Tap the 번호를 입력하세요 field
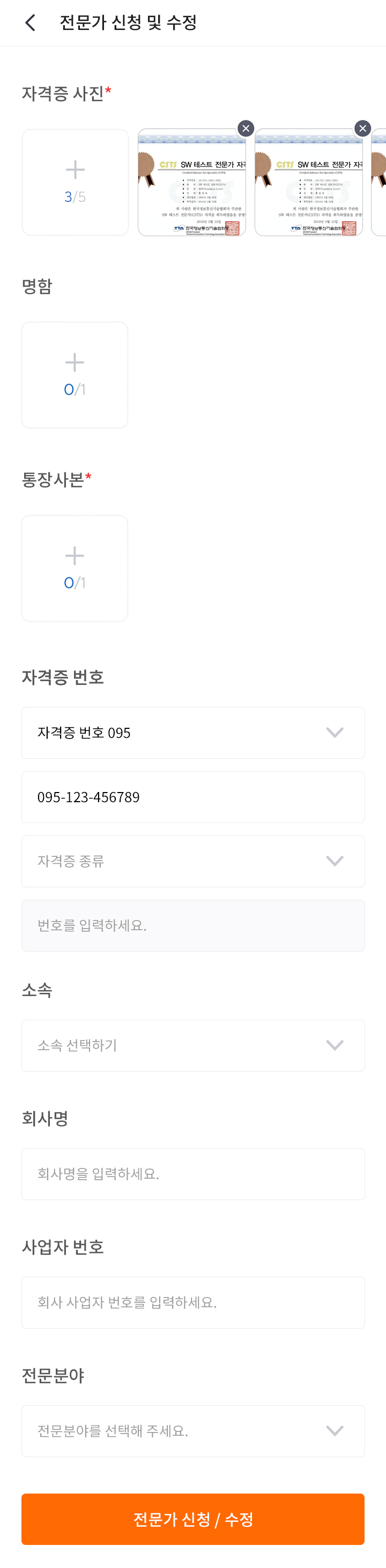The image size is (386, 1568). [192, 925]
